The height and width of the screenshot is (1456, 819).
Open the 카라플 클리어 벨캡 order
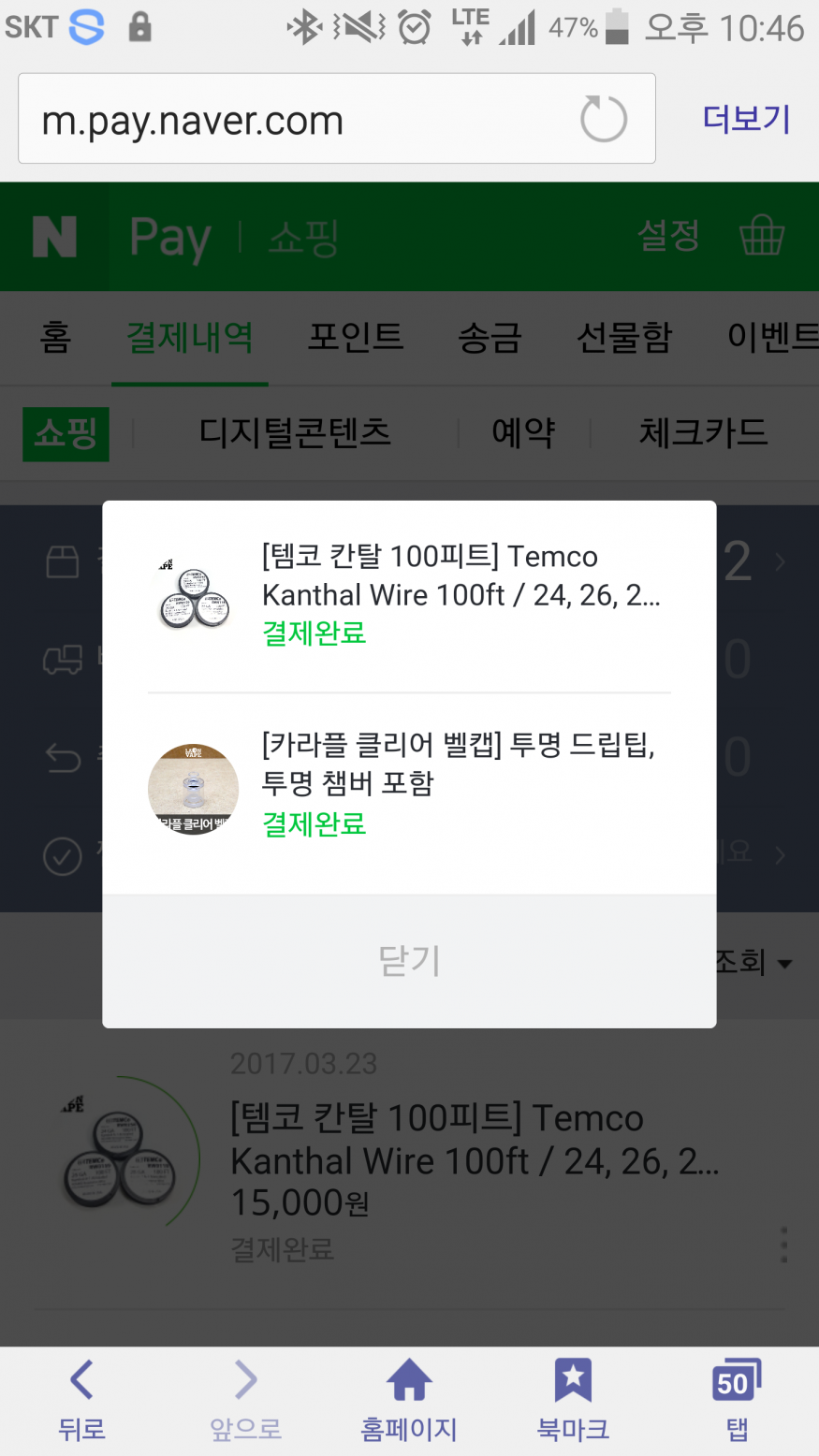[x=409, y=784]
